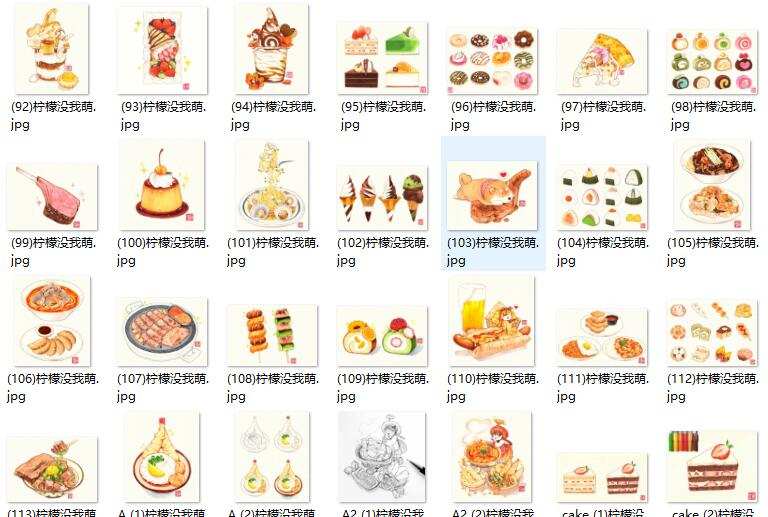Image resolution: width=768 pixels, height=517 pixels.
Task: Open file (110)柠檬没我萌.jpg
Action: pos(491,321)
